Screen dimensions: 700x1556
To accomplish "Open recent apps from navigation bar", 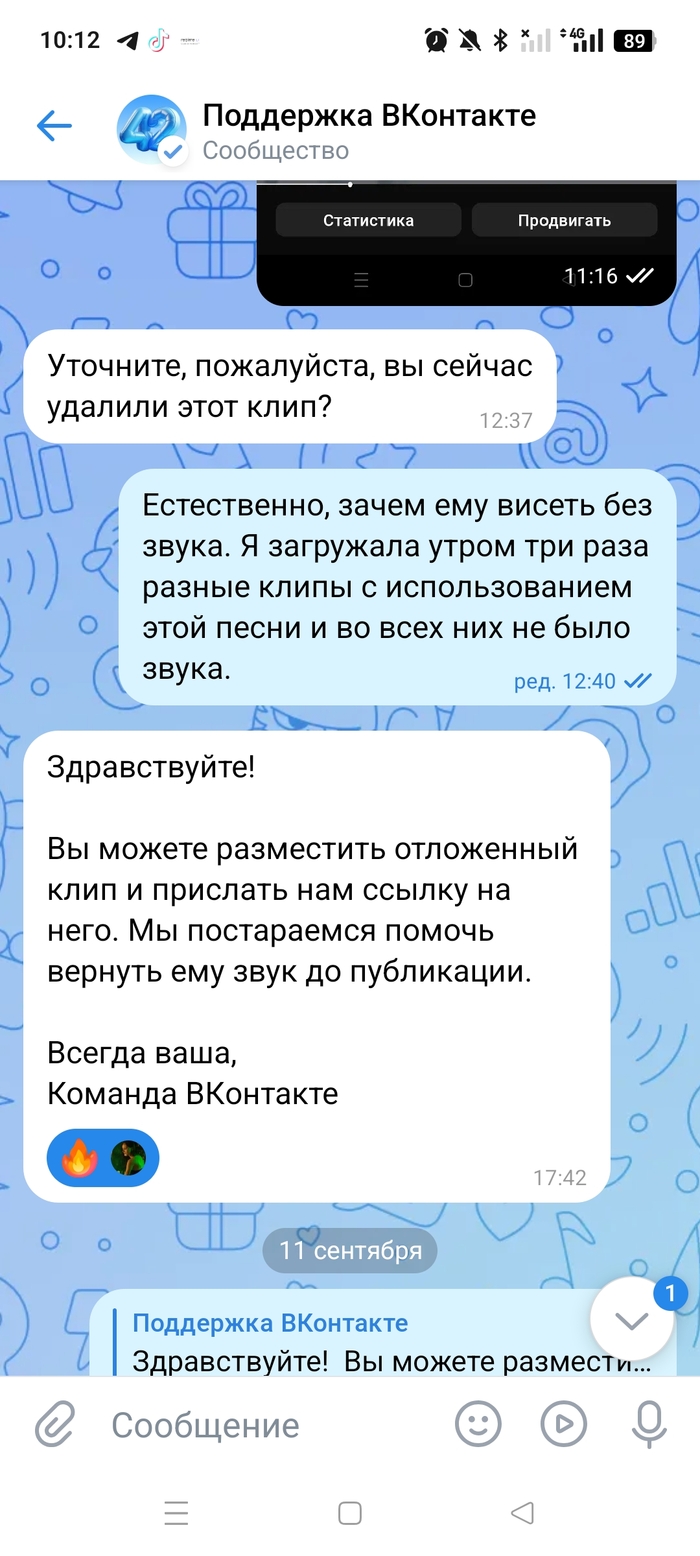I will pos(176,1513).
